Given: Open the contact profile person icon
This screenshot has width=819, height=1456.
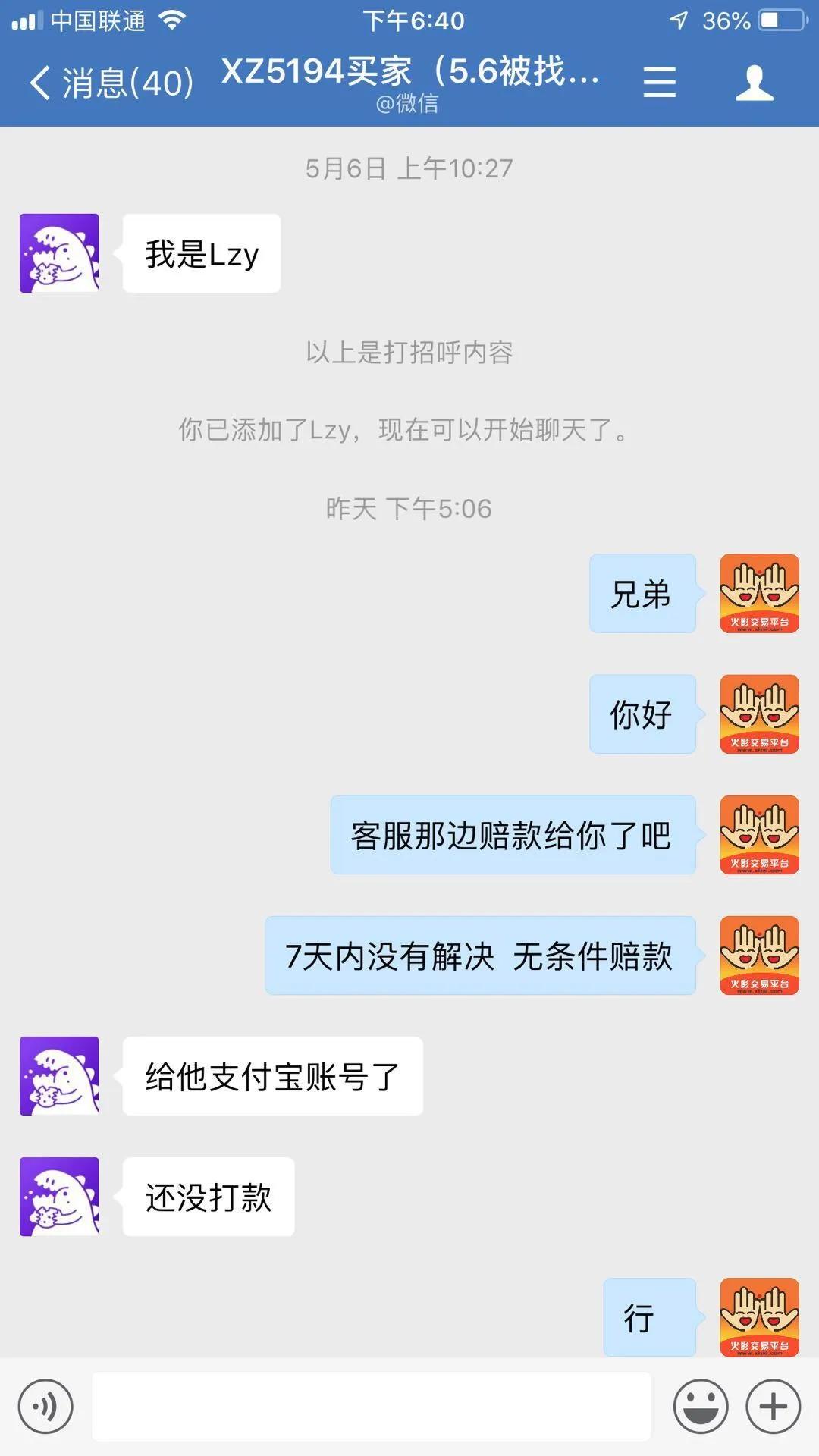Looking at the screenshot, I should [753, 83].
